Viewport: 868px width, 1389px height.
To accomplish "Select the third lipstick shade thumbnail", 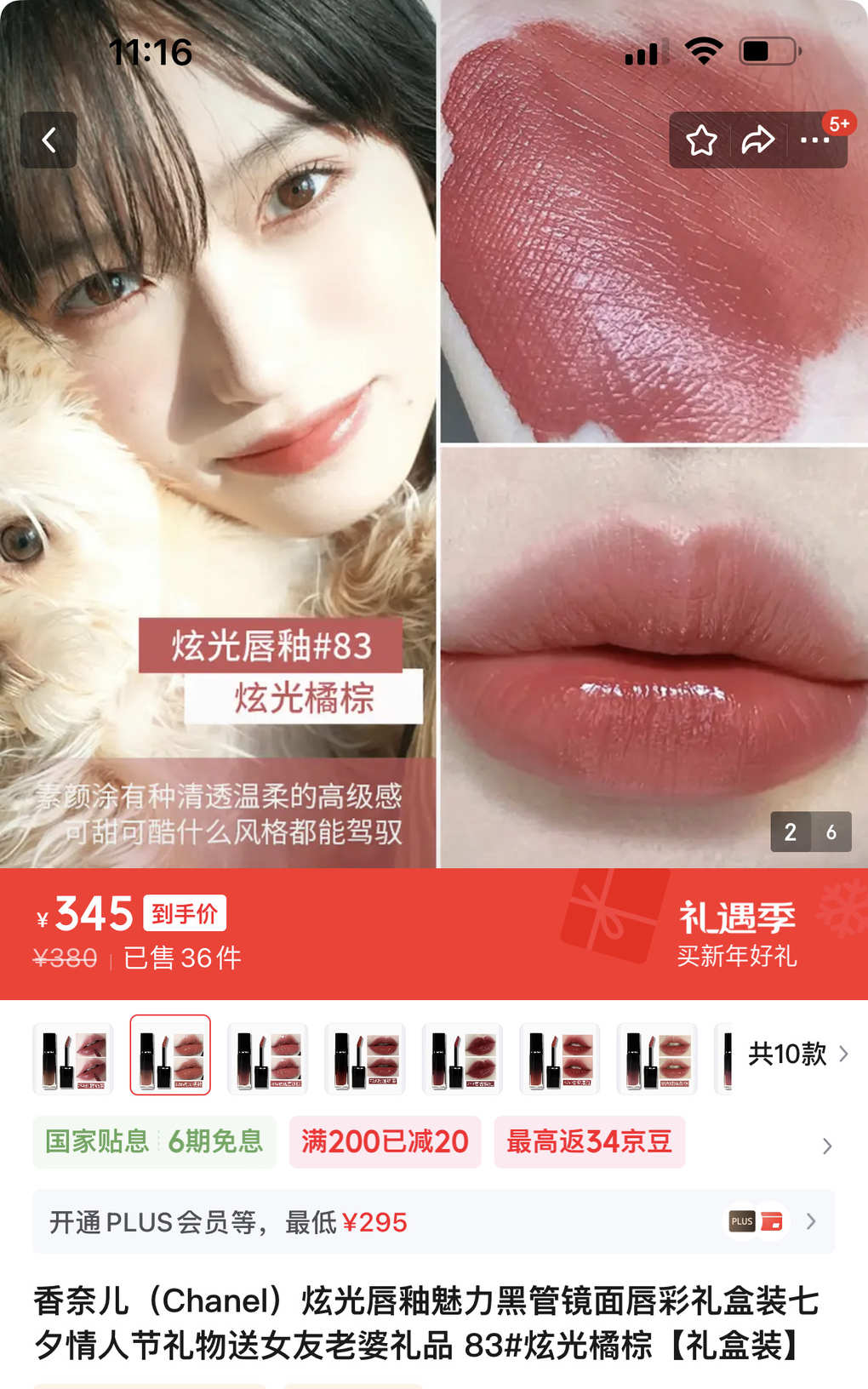I will click(x=267, y=1056).
